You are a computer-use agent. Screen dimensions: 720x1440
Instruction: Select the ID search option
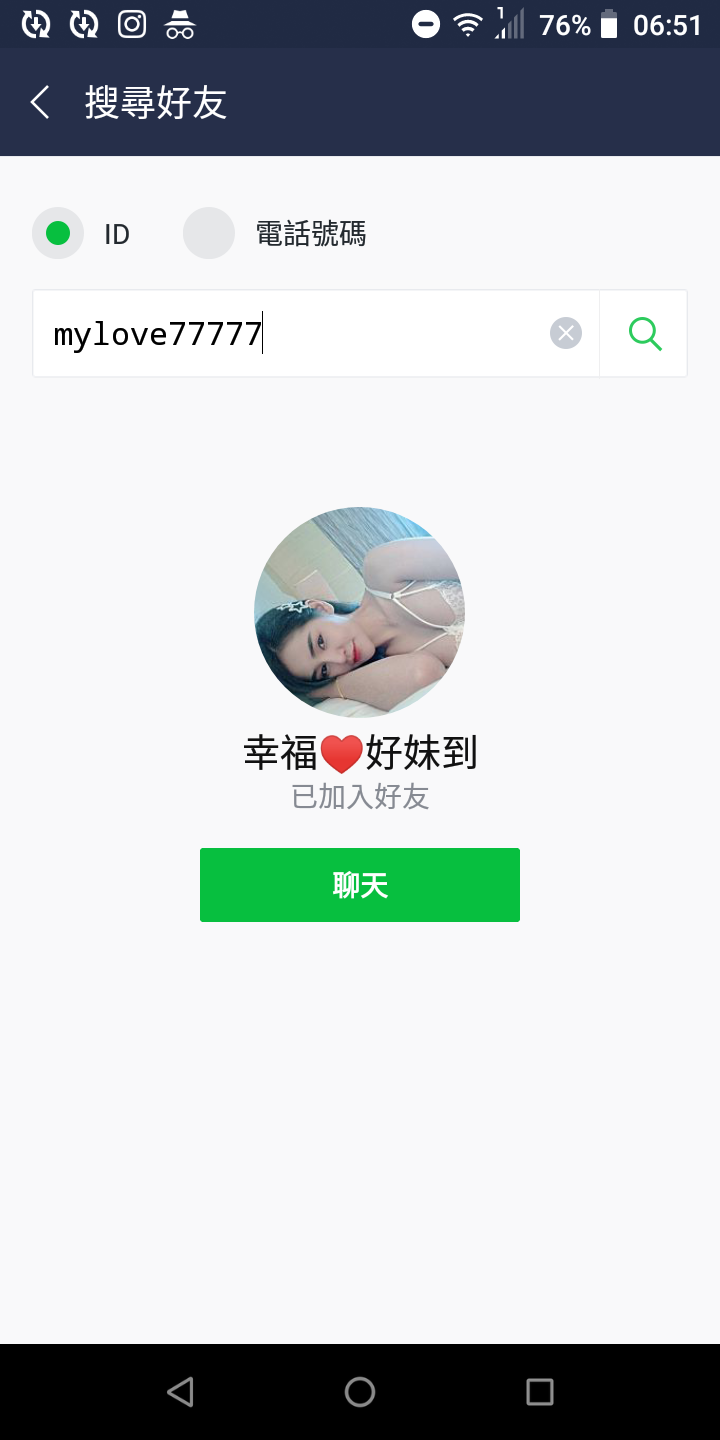coord(57,233)
